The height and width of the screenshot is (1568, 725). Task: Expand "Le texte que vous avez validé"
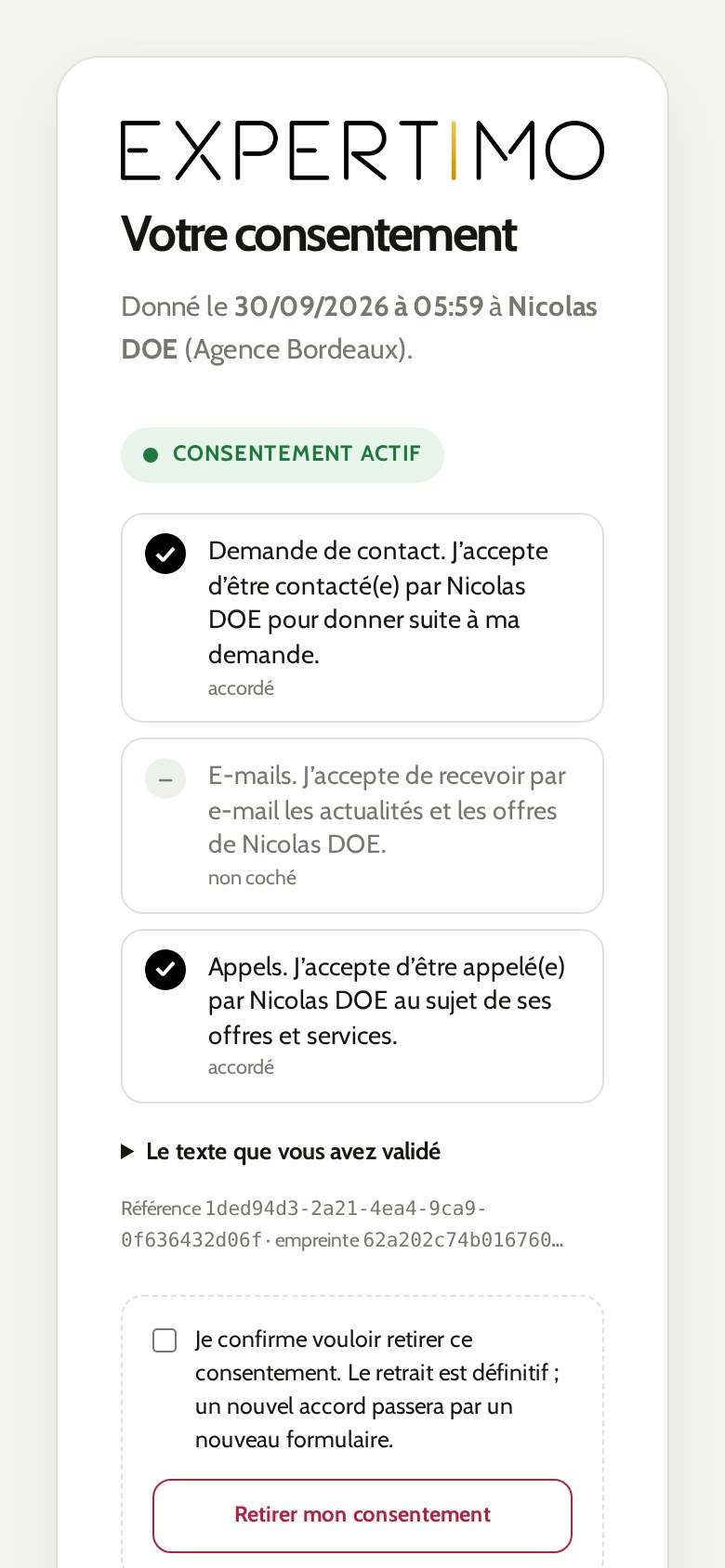(x=281, y=1152)
